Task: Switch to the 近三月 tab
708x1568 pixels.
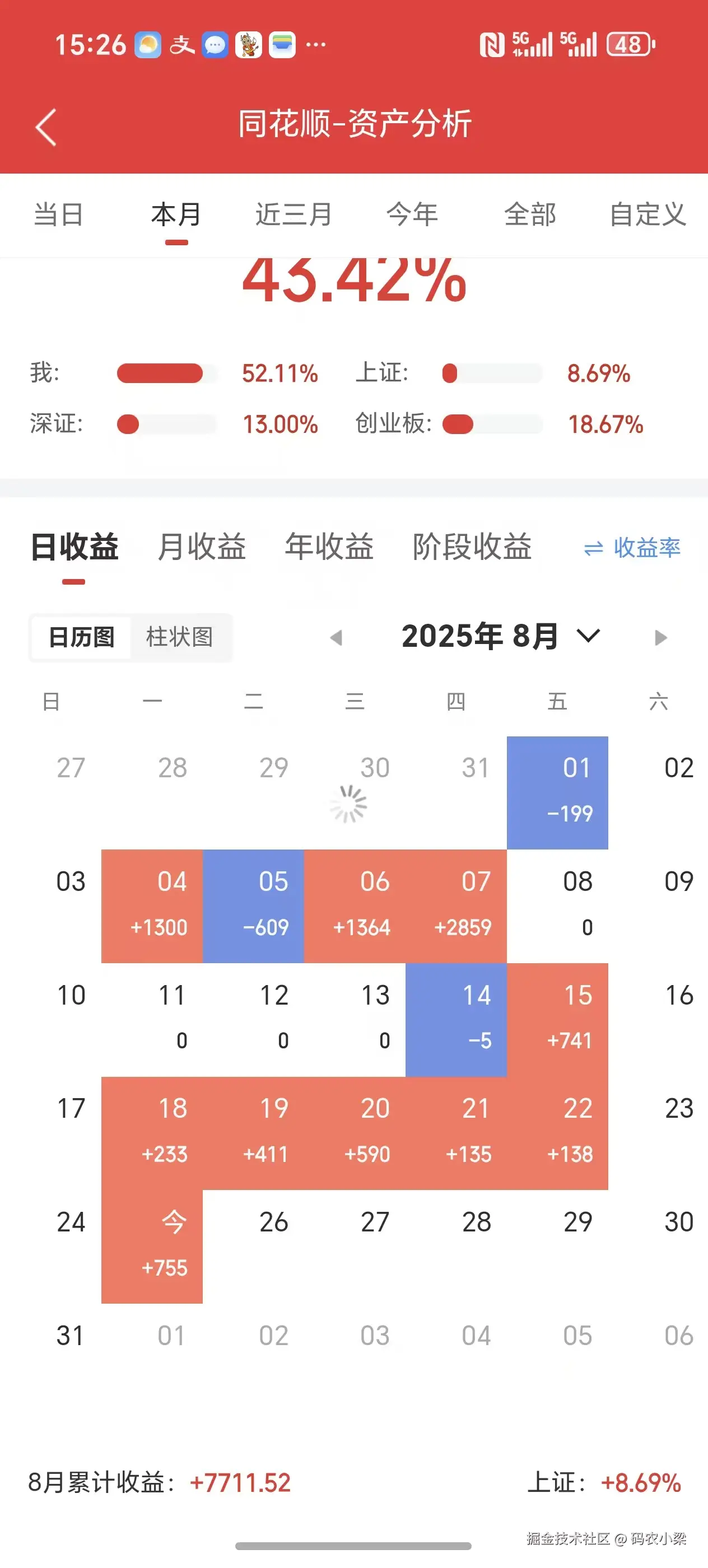Action: (292, 214)
